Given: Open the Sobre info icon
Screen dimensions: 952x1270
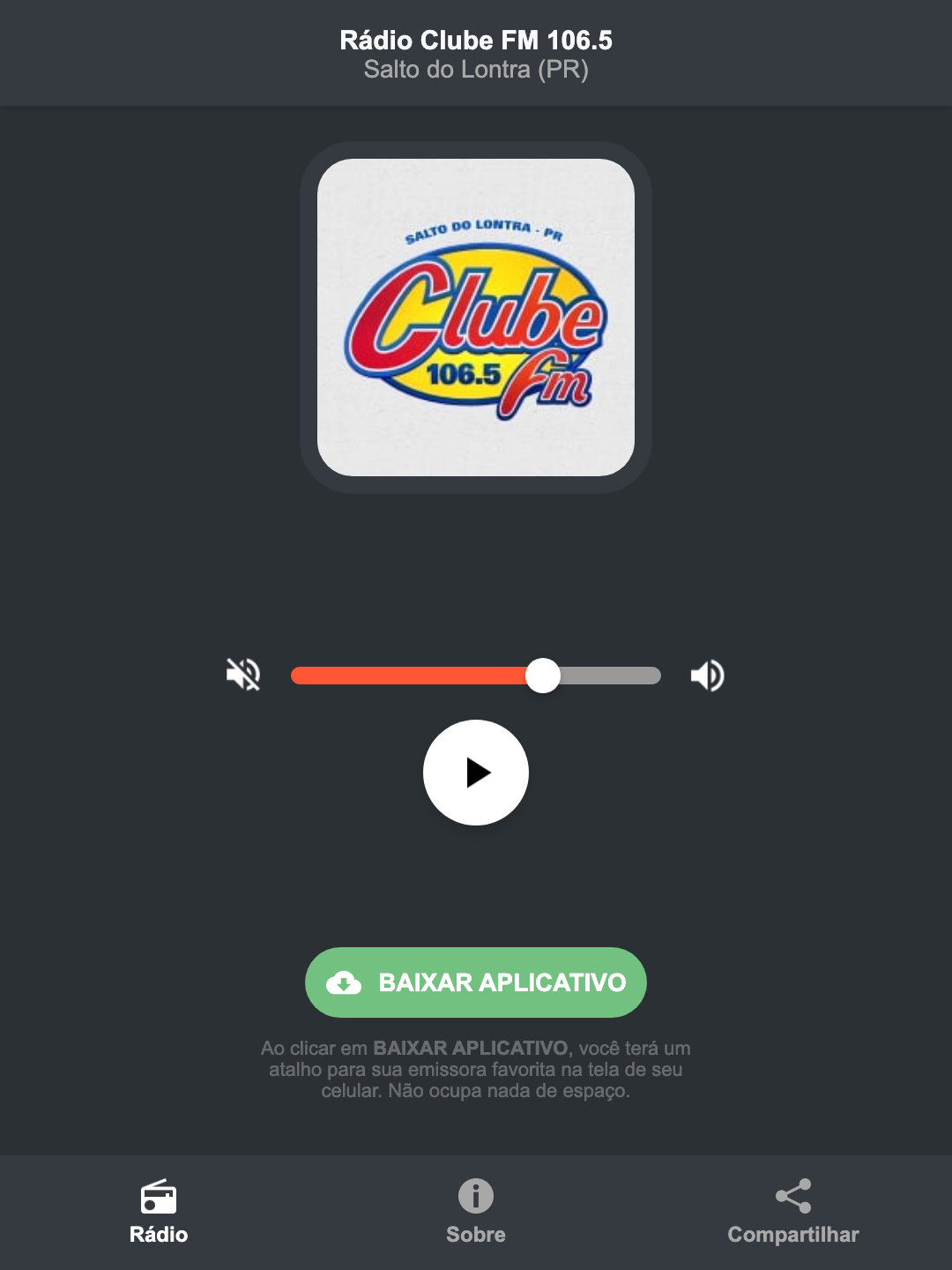Looking at the screenshot, I should tap(475, 1198).
